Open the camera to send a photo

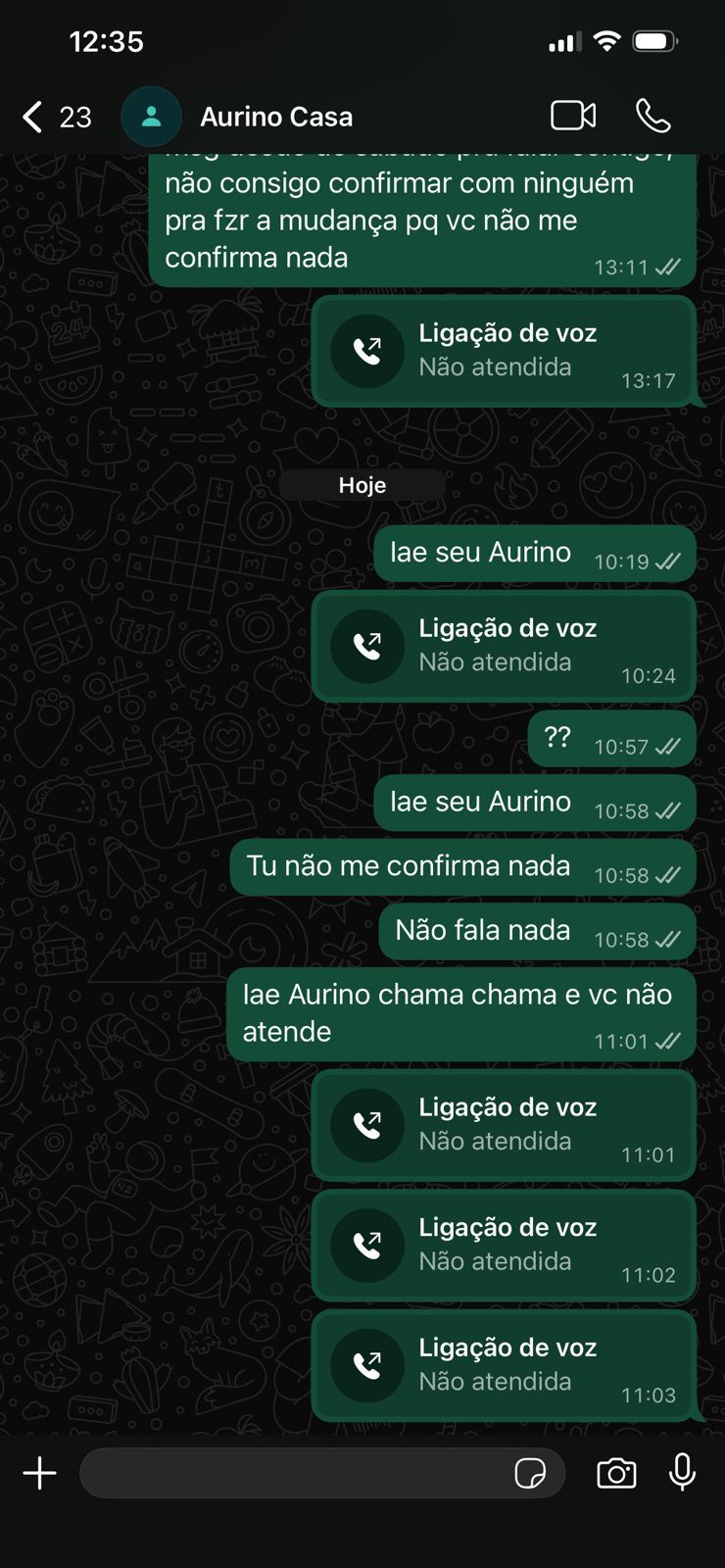coord(616,1473)
